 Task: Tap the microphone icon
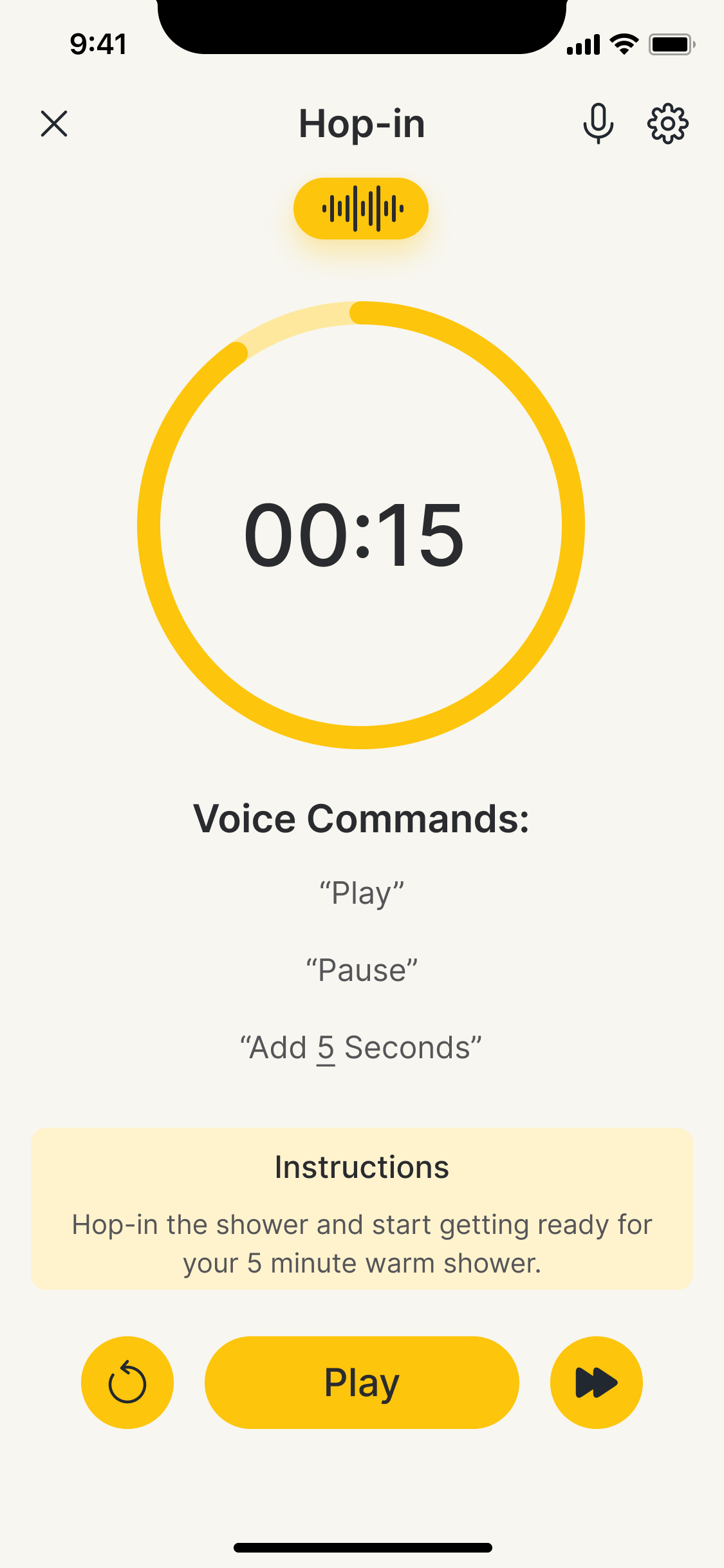click(x=598, y=124)
